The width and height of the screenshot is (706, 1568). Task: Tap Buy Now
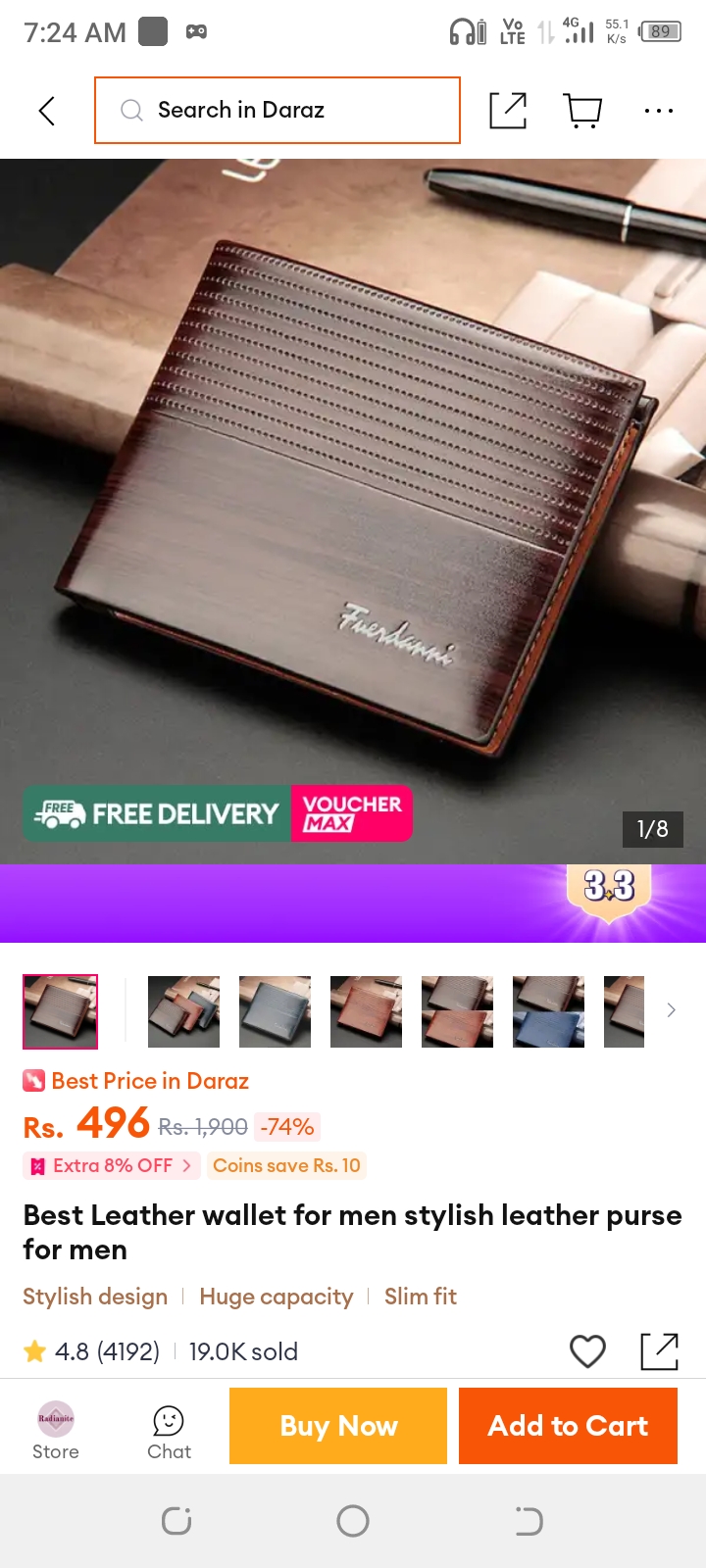pos(338,1426)
